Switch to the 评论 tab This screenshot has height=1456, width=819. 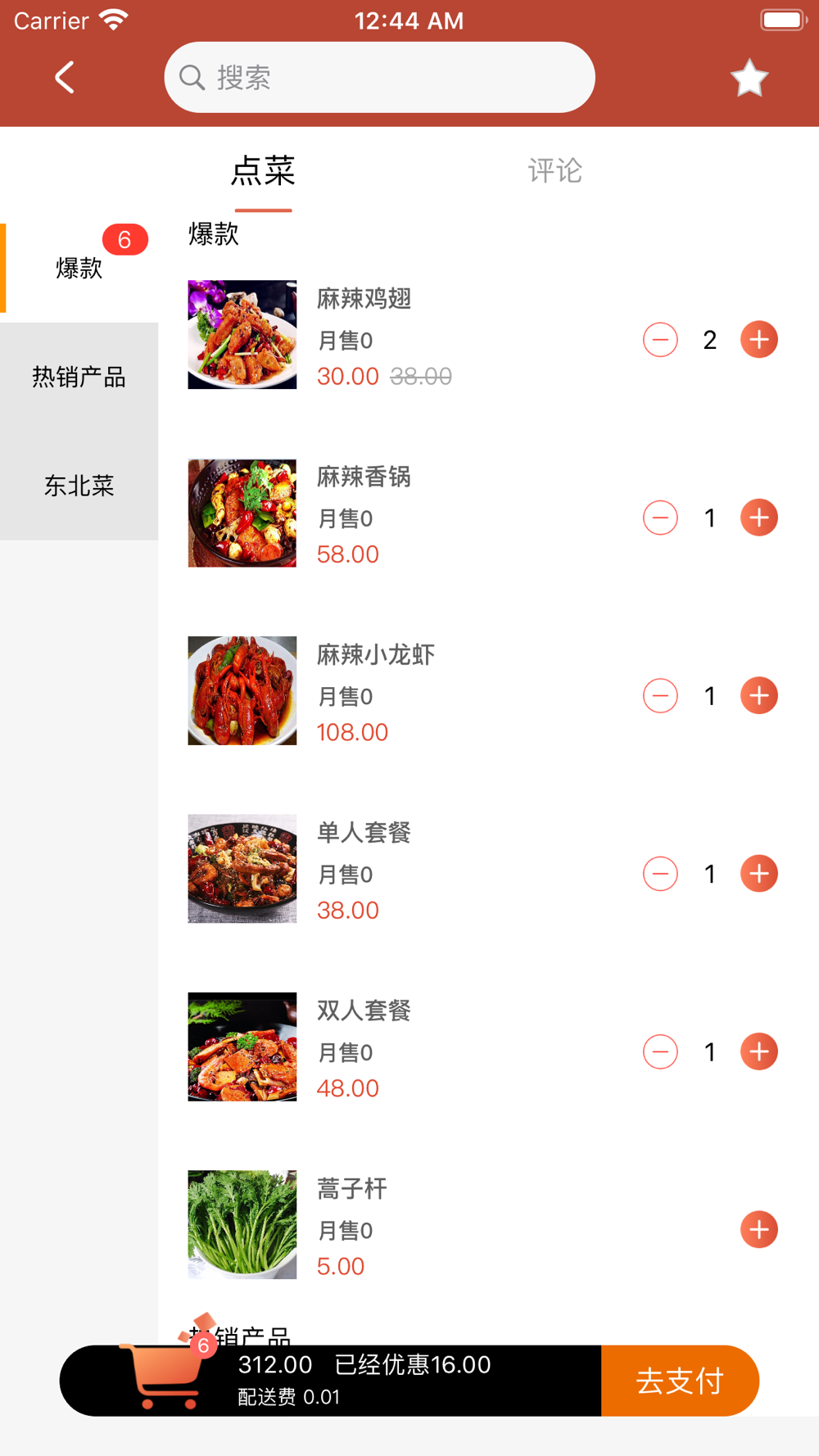click(x=554, y=171)
